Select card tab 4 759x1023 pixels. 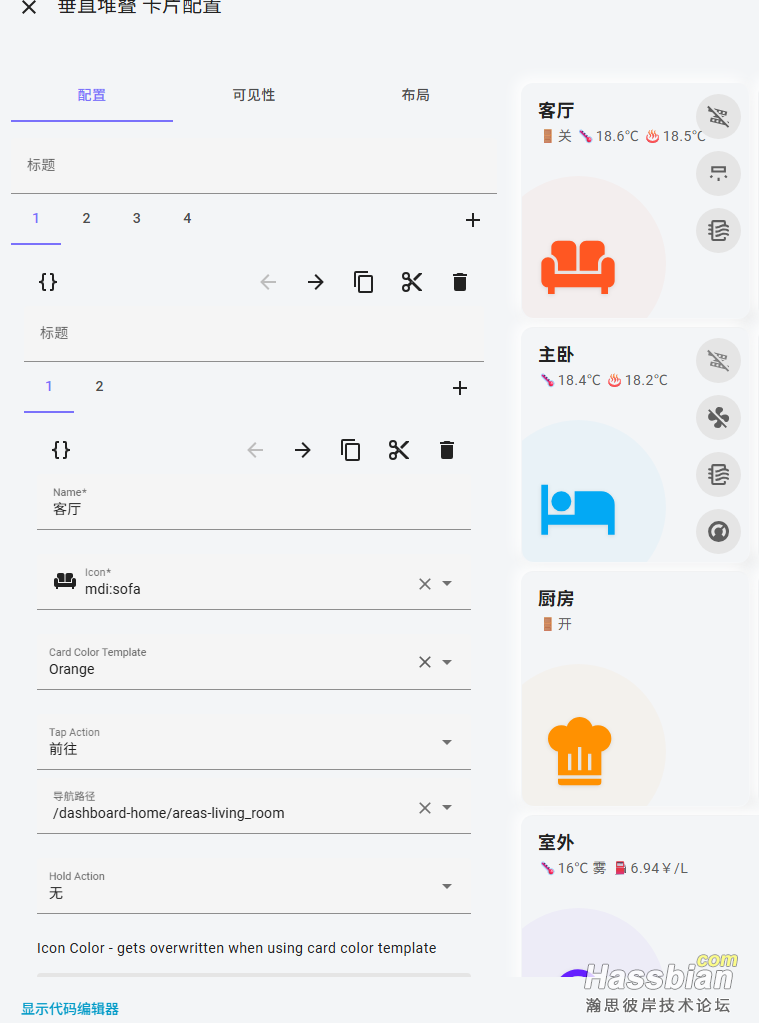tap(187, 218)
